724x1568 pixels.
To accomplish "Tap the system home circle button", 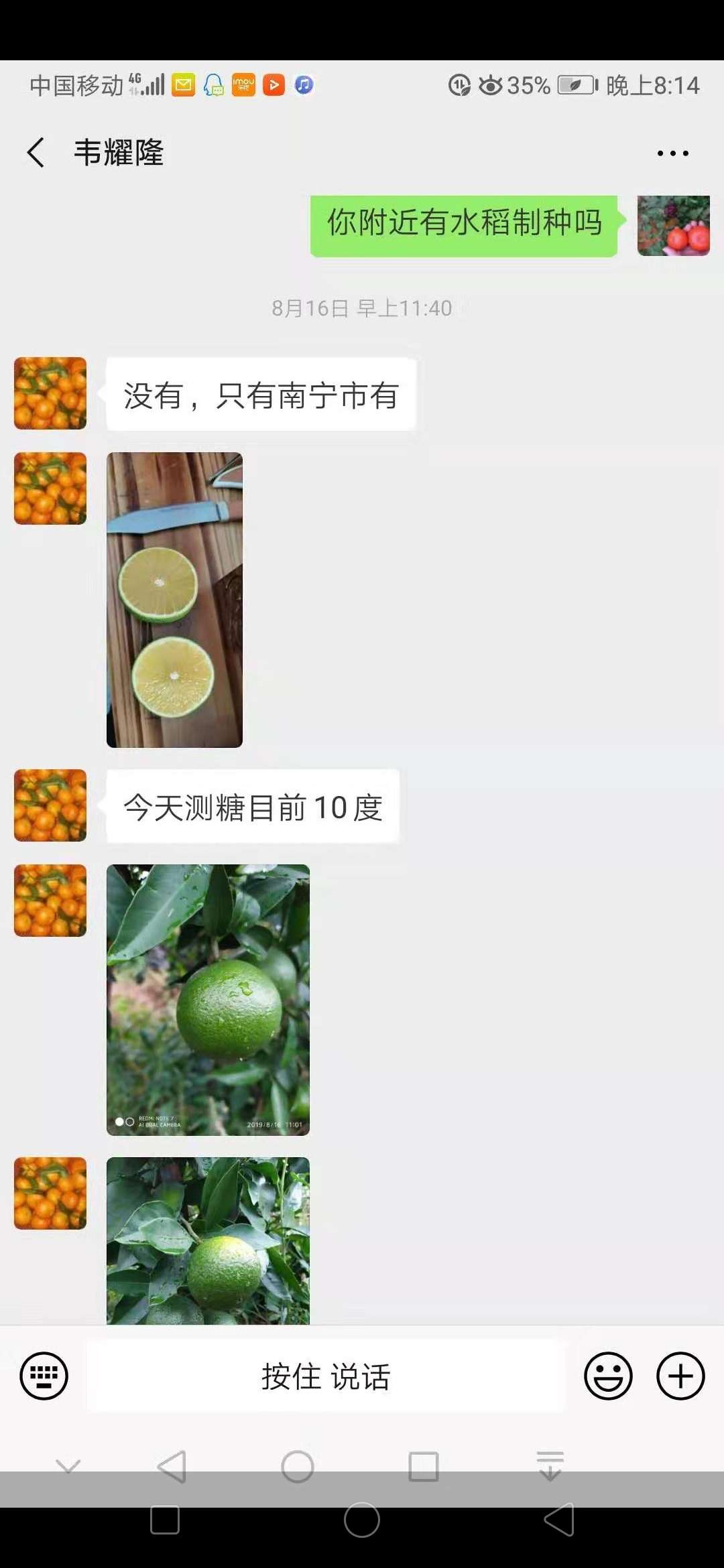I will [362, 1520].
